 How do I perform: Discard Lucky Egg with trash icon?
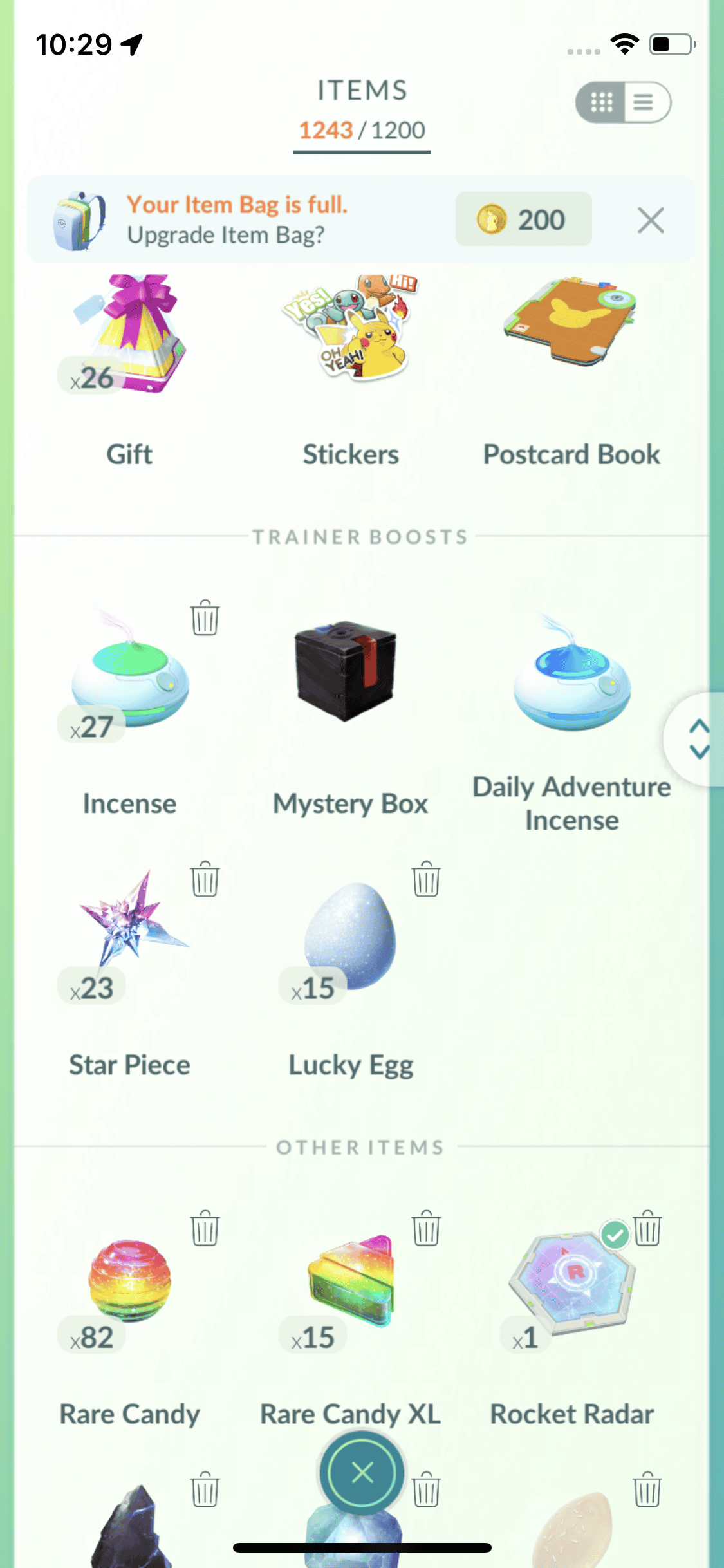(x=426, y=879)
